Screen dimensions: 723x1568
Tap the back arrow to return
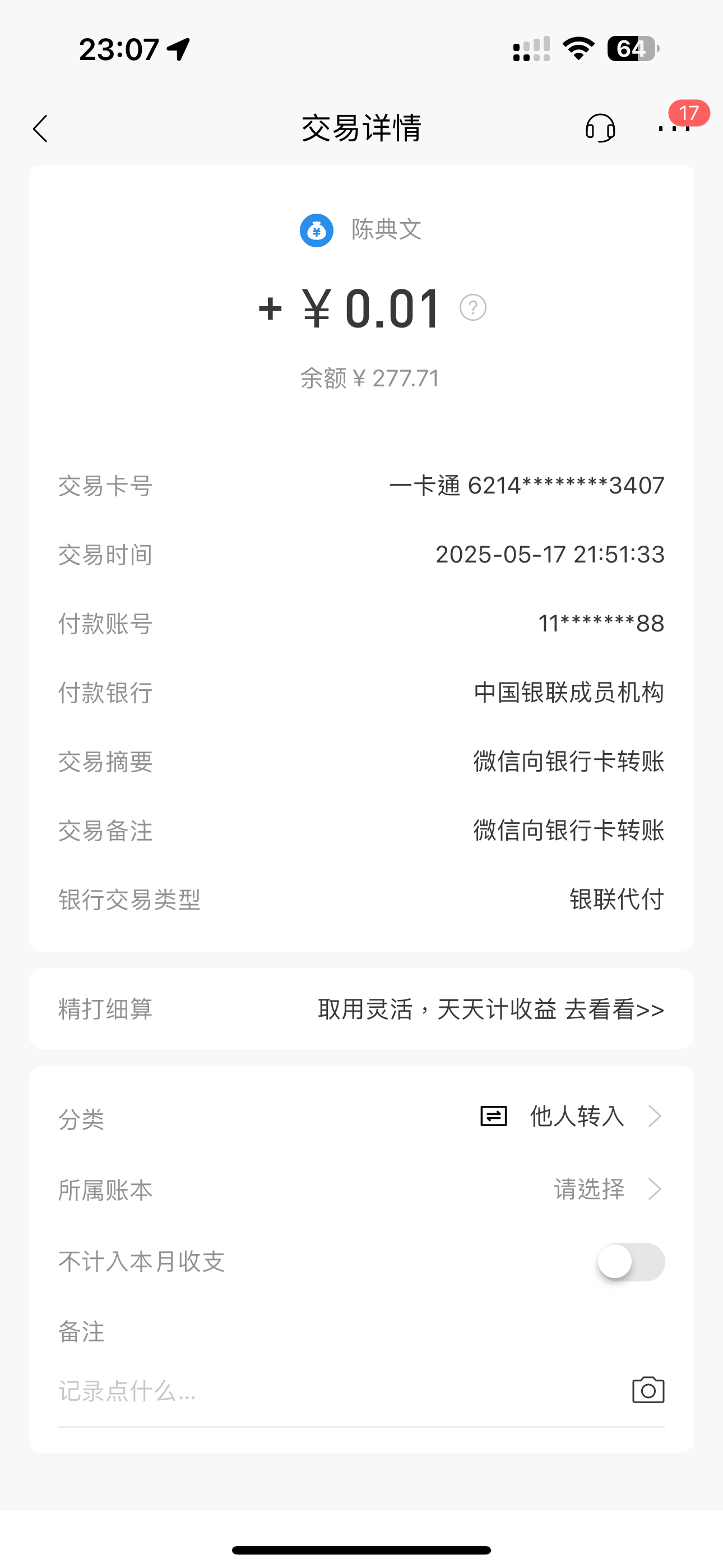[x=40, y=128]
